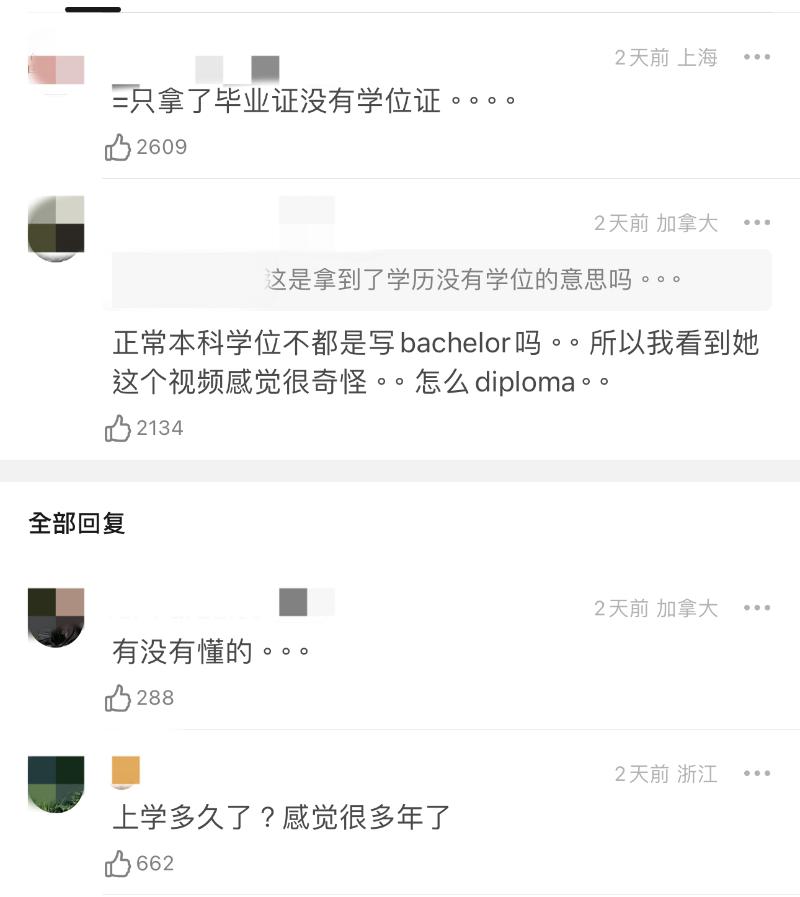
Task: Open avatar of commenter asking 上学多久了
Action: (x=56, y=783)
